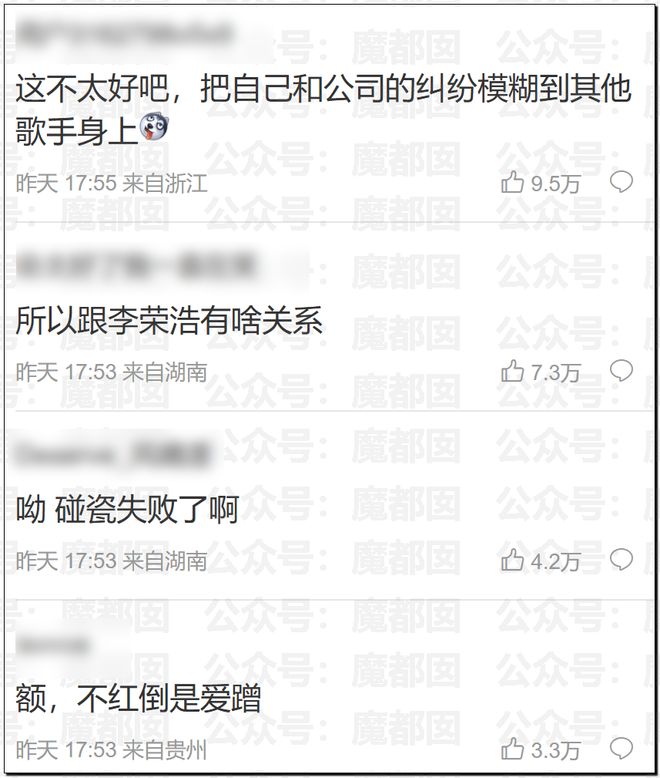Reply to the 李荣浩 comment
This screenshot has height=778, width=660.
(621, 370)
